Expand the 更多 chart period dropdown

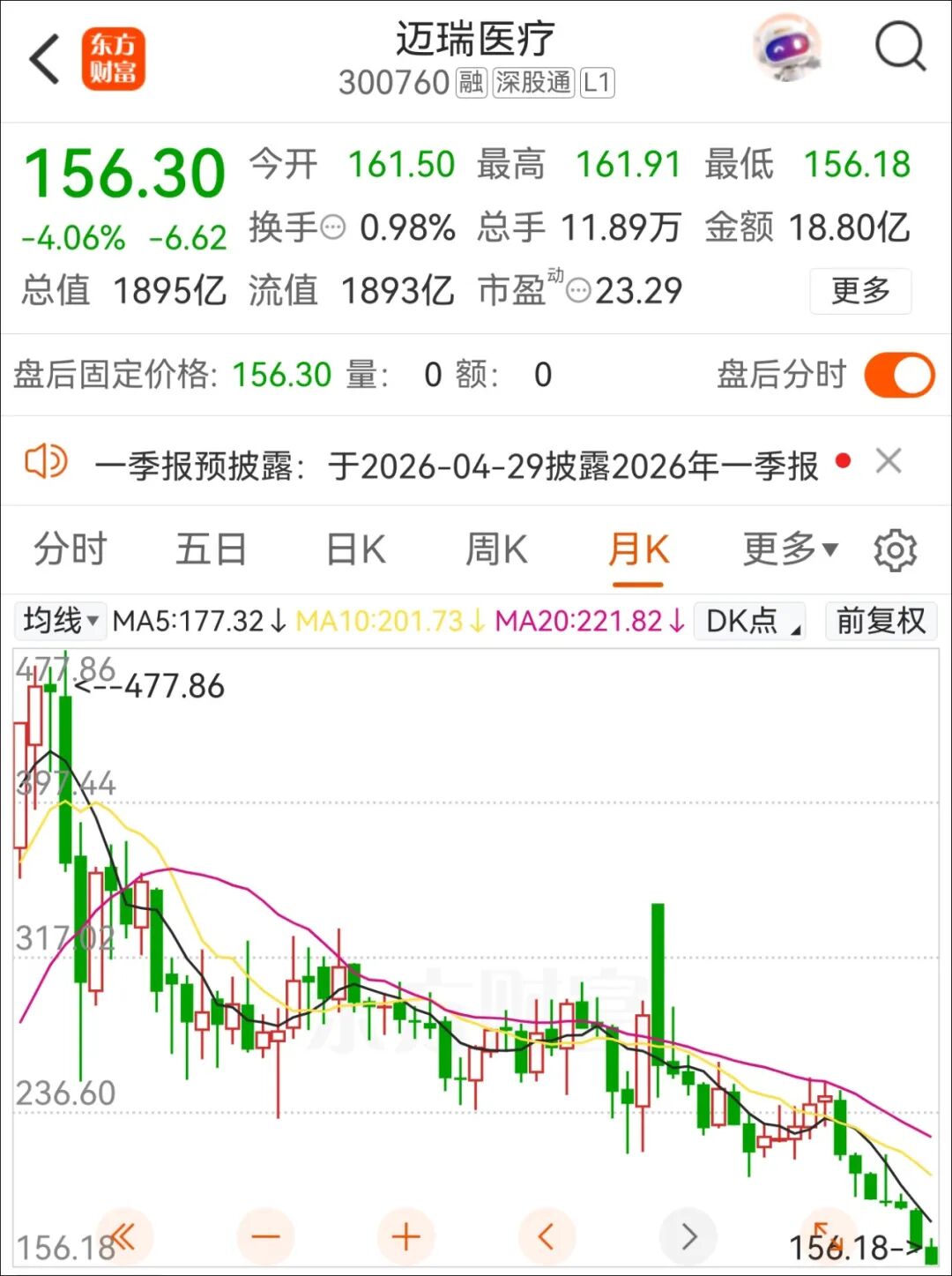pyautogui.click(x=790, y=549)
